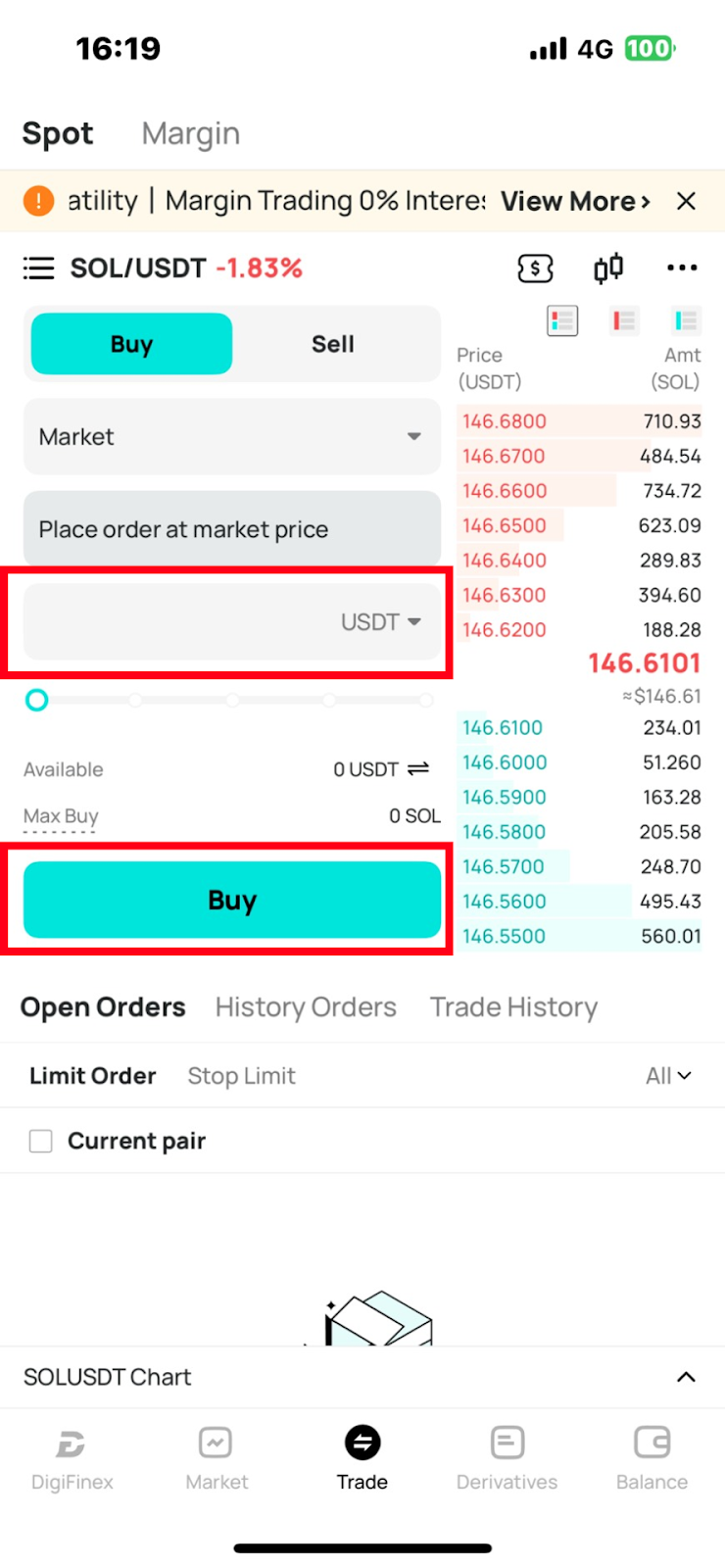Switch to History Orders tab
The height and width of the screenshot is (1568, 725).
[306, 1007]
